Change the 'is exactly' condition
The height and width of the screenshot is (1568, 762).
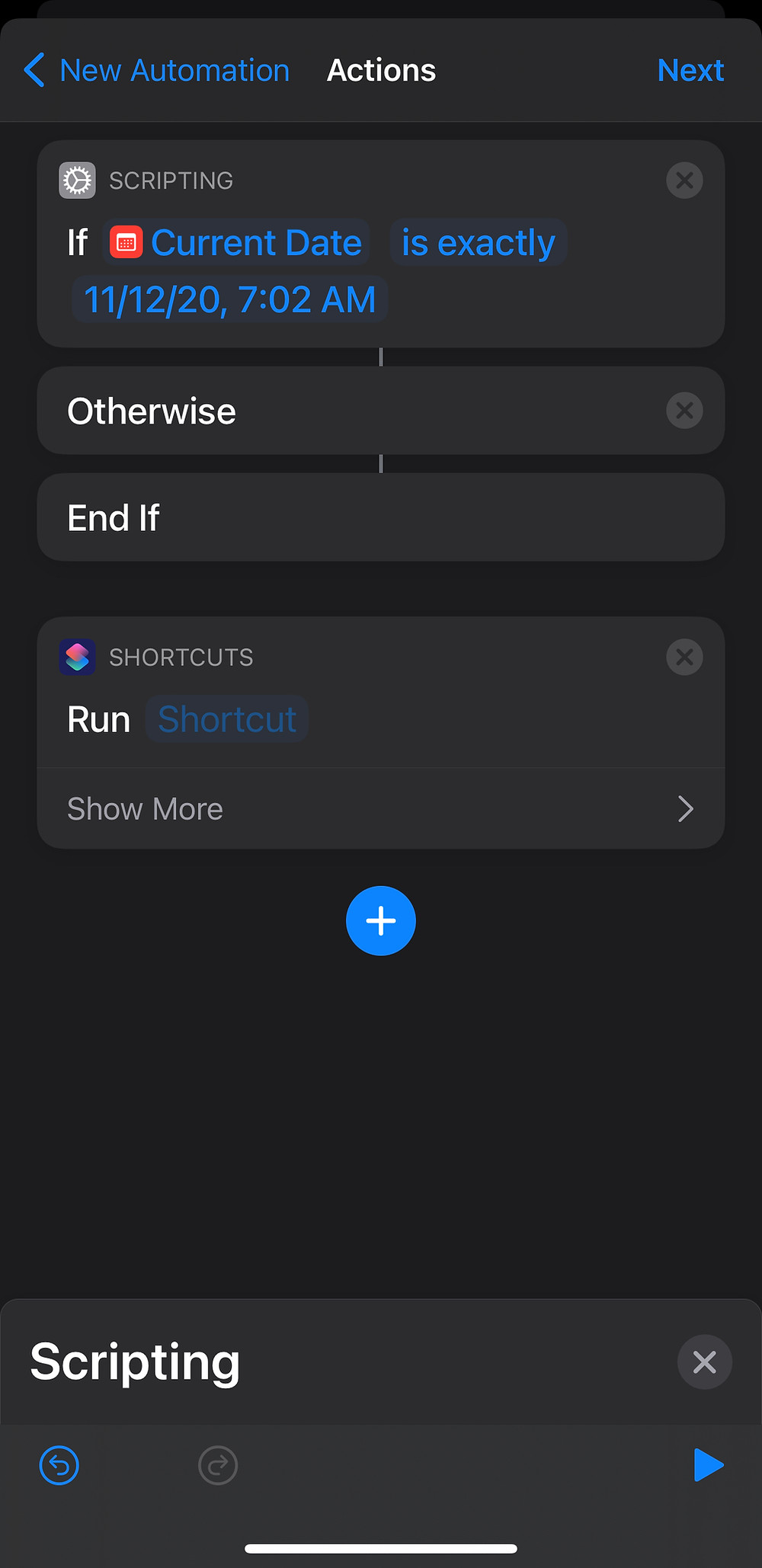tap(479, 243)
